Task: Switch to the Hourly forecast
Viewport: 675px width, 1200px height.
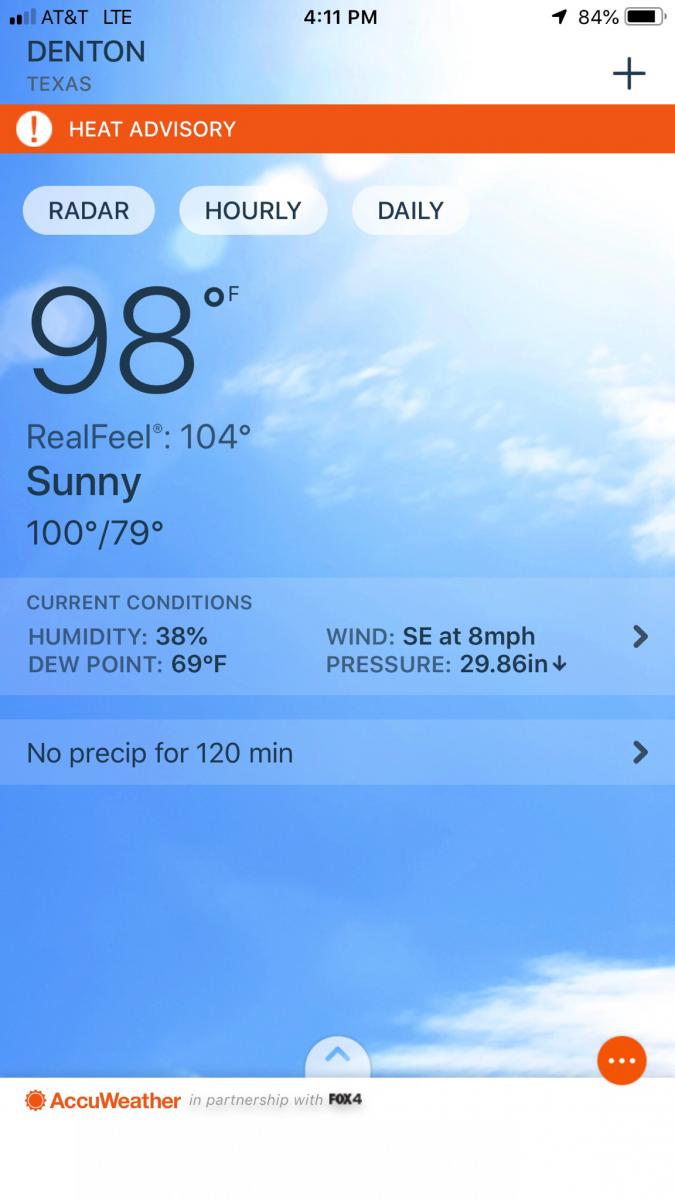Action: click(253, 211)
